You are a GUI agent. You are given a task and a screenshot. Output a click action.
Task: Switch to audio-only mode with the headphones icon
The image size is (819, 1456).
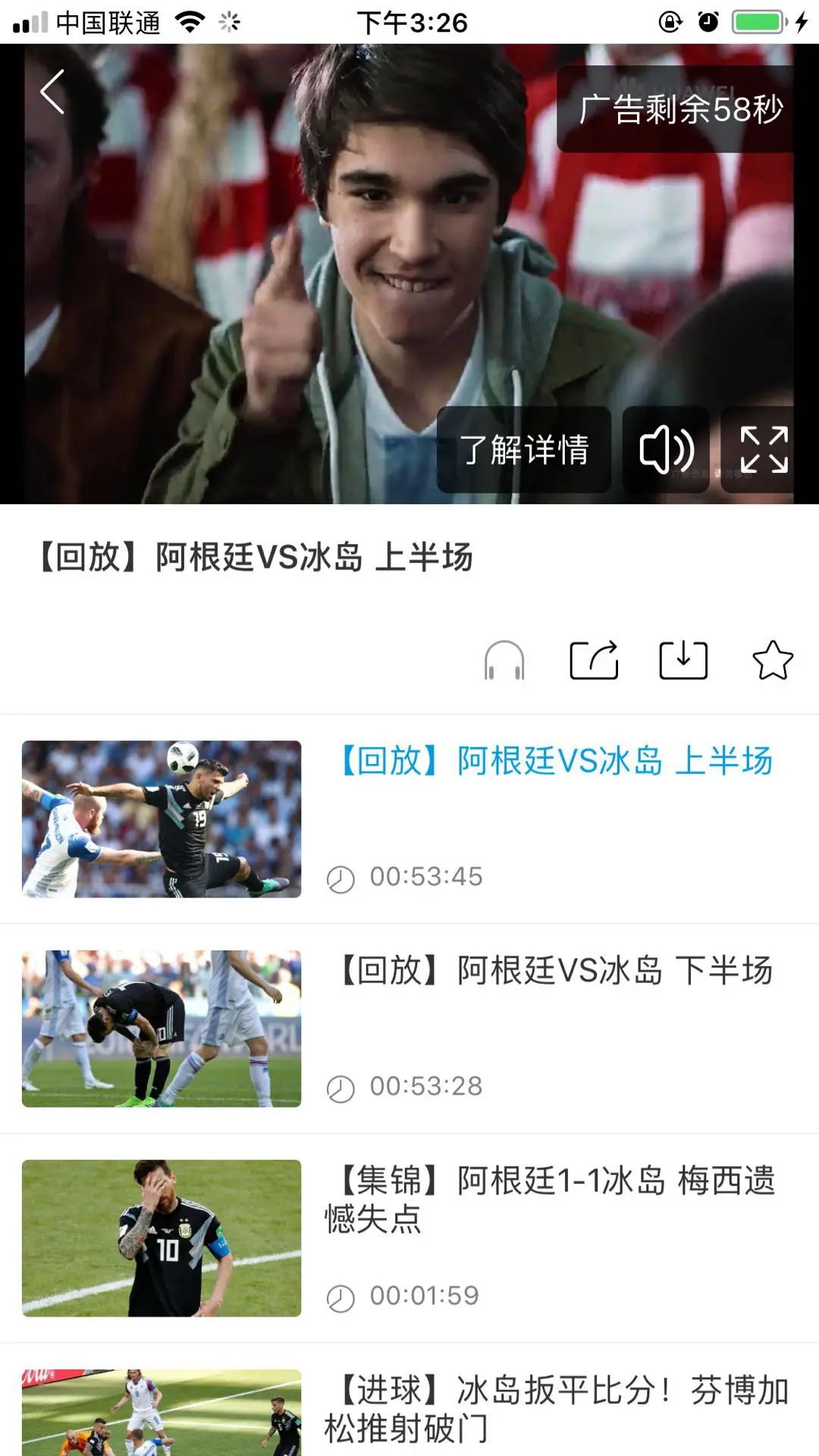pos(504,660)
